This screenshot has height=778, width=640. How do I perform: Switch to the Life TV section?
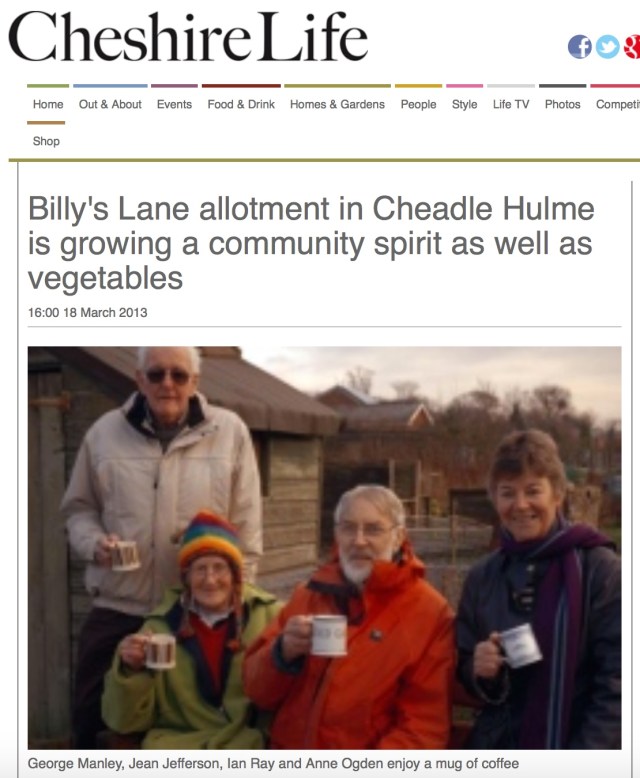point(511,104)
